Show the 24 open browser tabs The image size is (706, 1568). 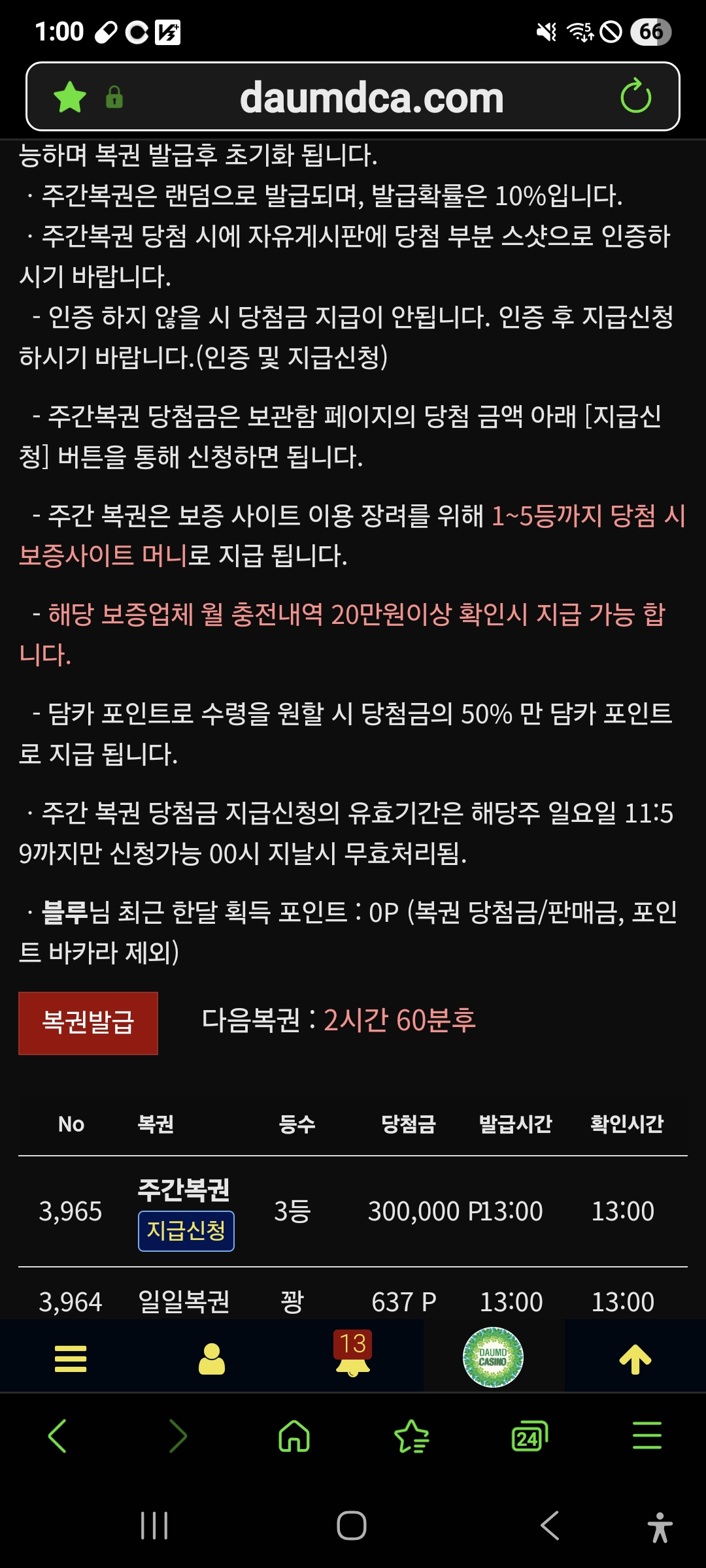[x=529, y=1436]
